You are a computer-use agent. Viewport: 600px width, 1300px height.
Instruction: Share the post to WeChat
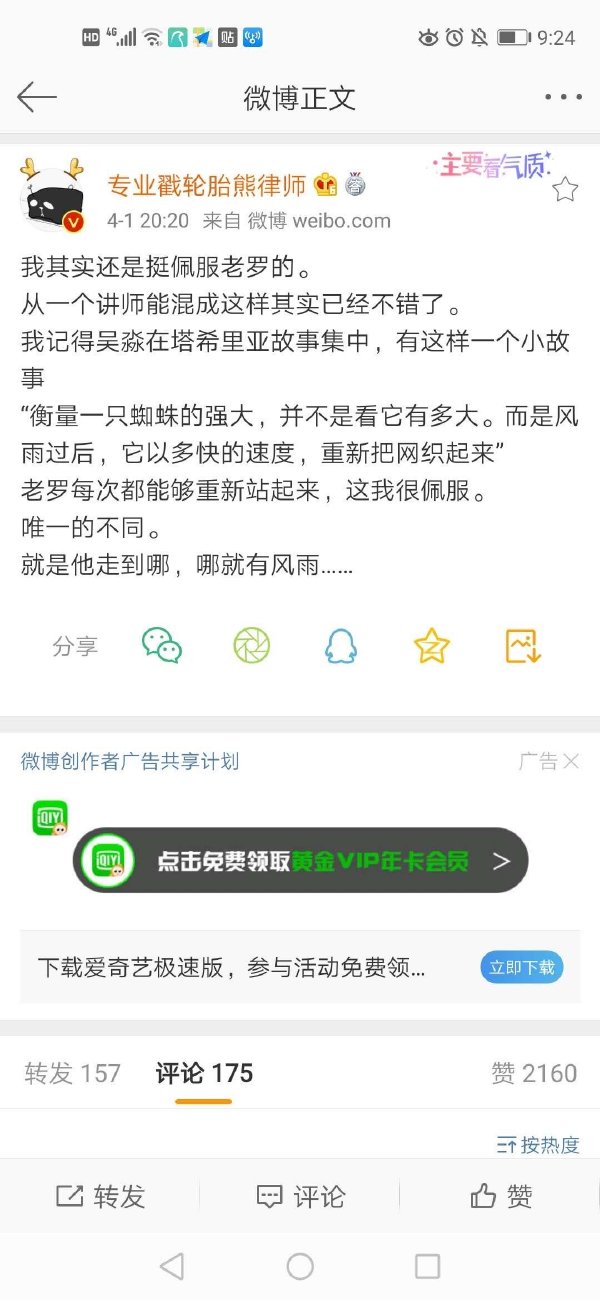coord(161,646)
